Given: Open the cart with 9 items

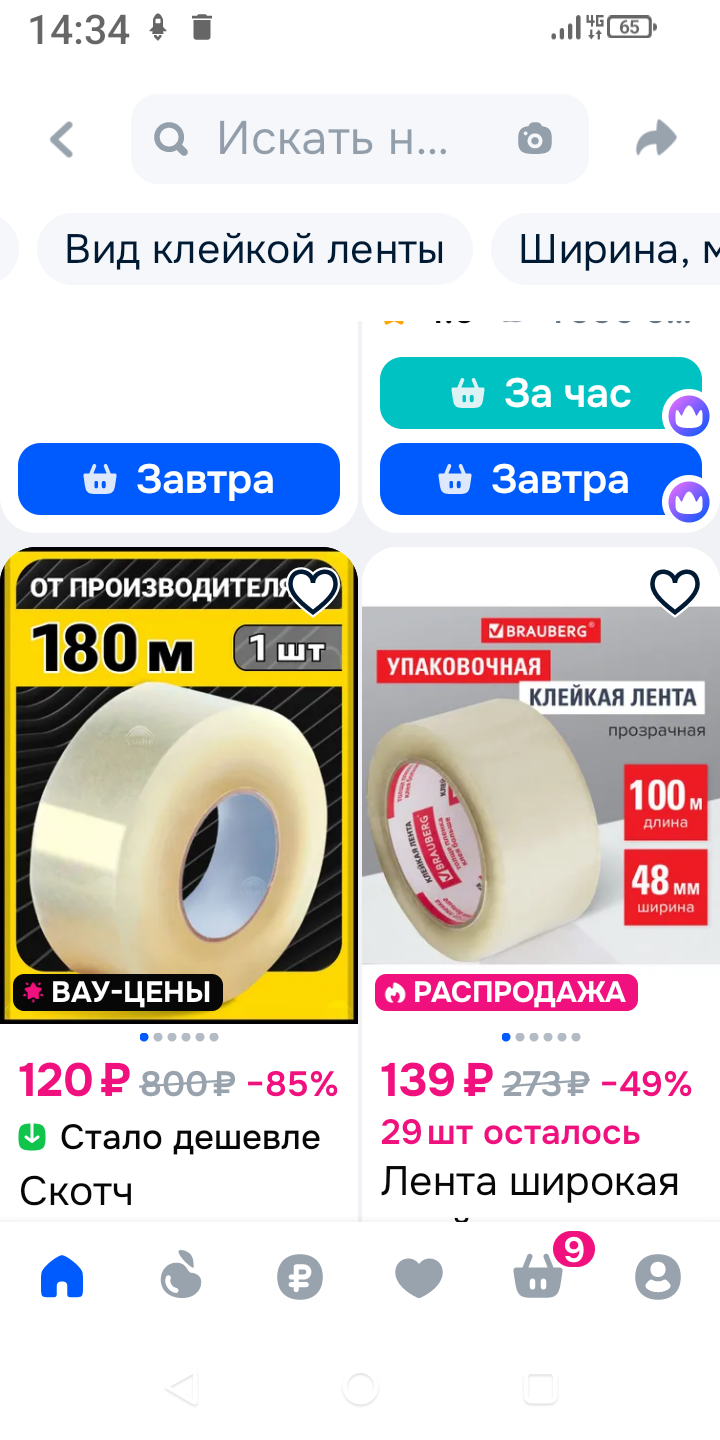Looking at the screenshot, I should pos(539,1277).
